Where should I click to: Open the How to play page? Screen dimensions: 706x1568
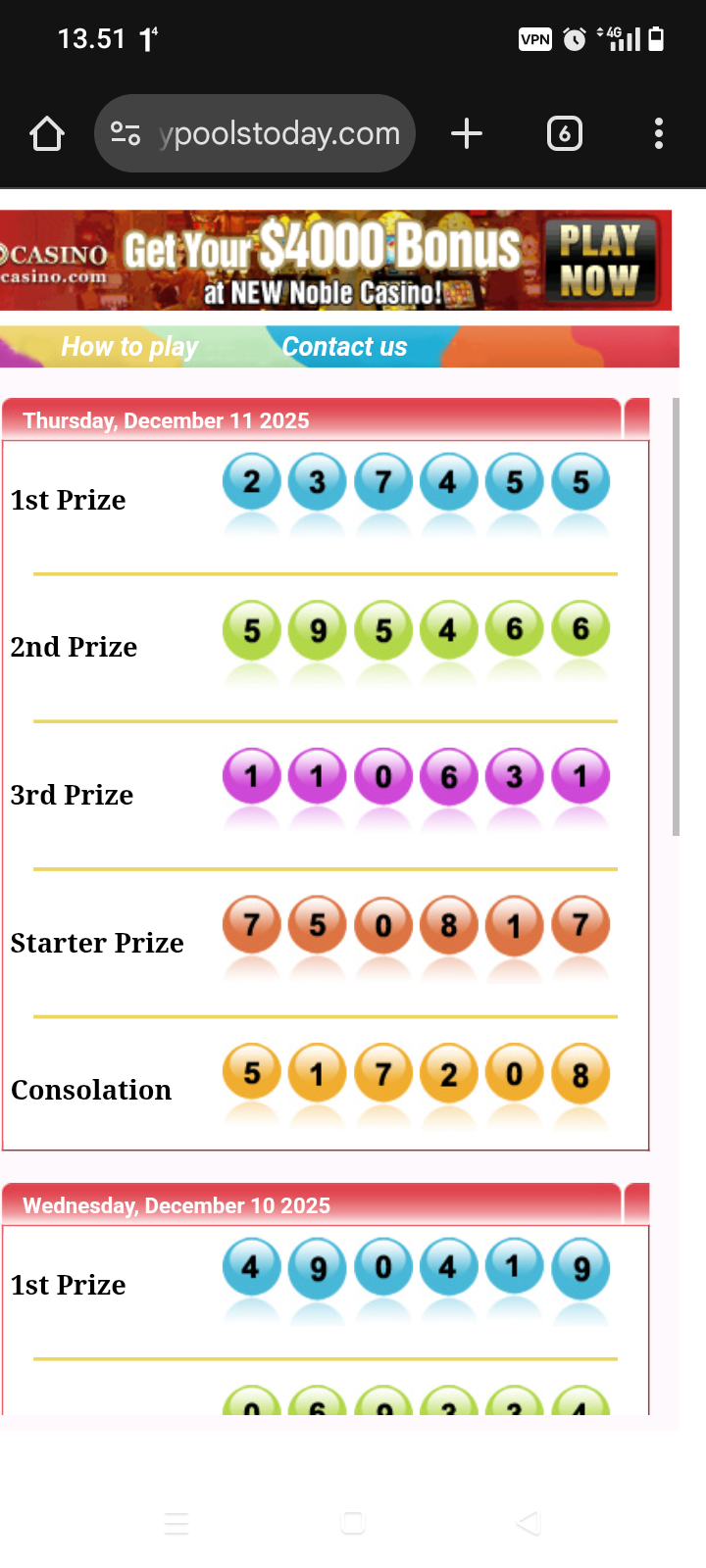coord(129,347)
